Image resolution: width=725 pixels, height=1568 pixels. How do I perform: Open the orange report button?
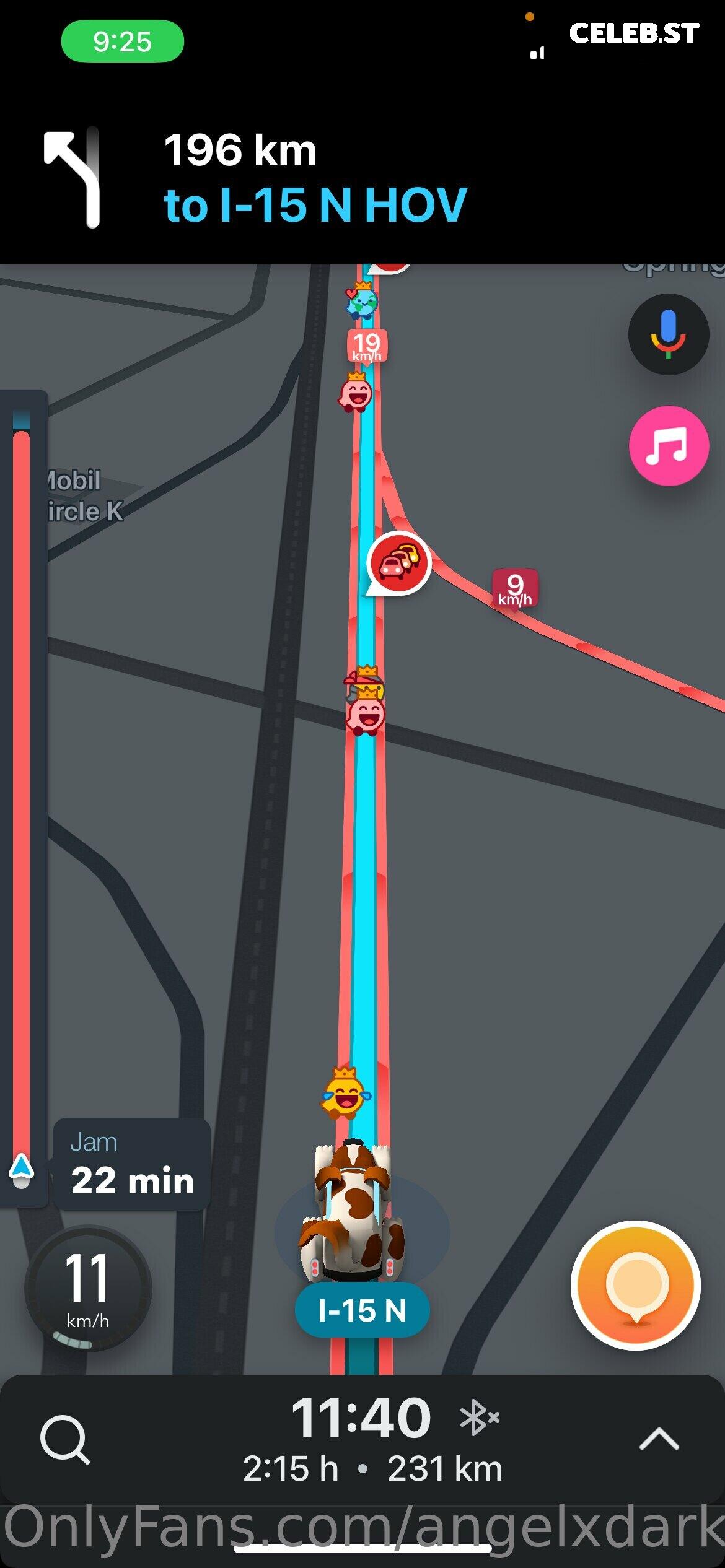point(635,1285)
